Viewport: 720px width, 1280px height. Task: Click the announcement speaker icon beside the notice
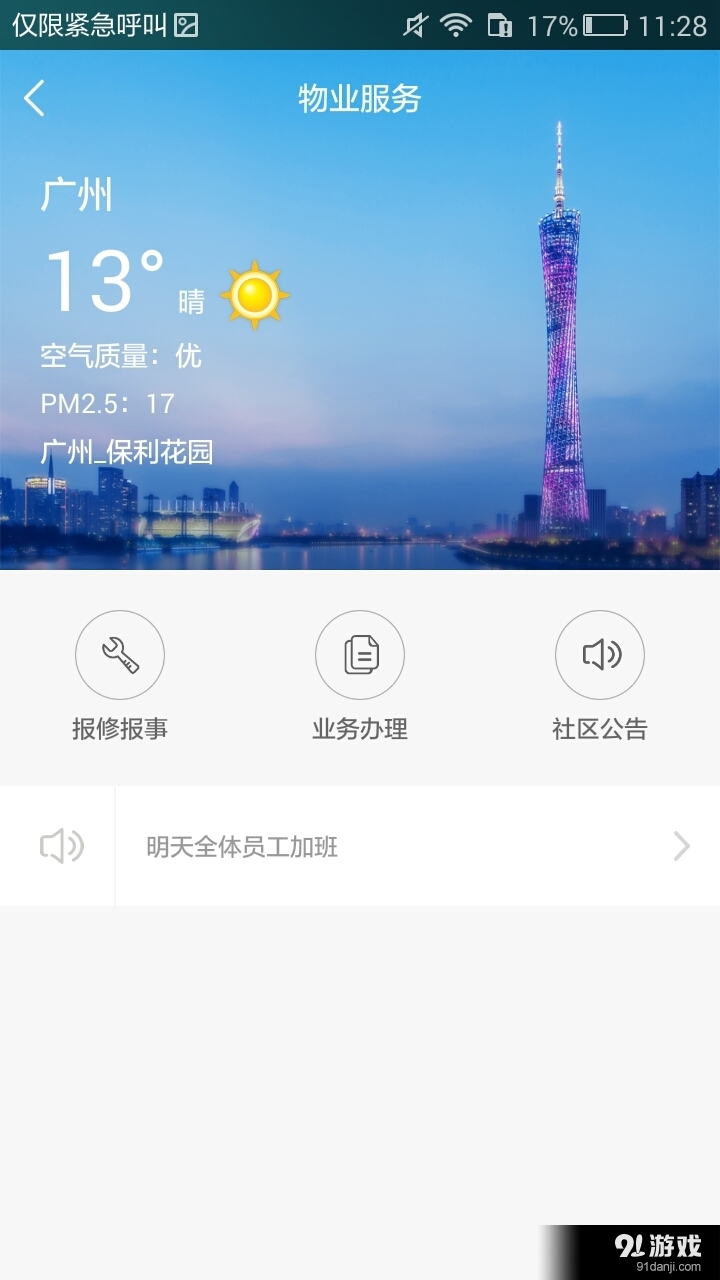pos(62,846)
